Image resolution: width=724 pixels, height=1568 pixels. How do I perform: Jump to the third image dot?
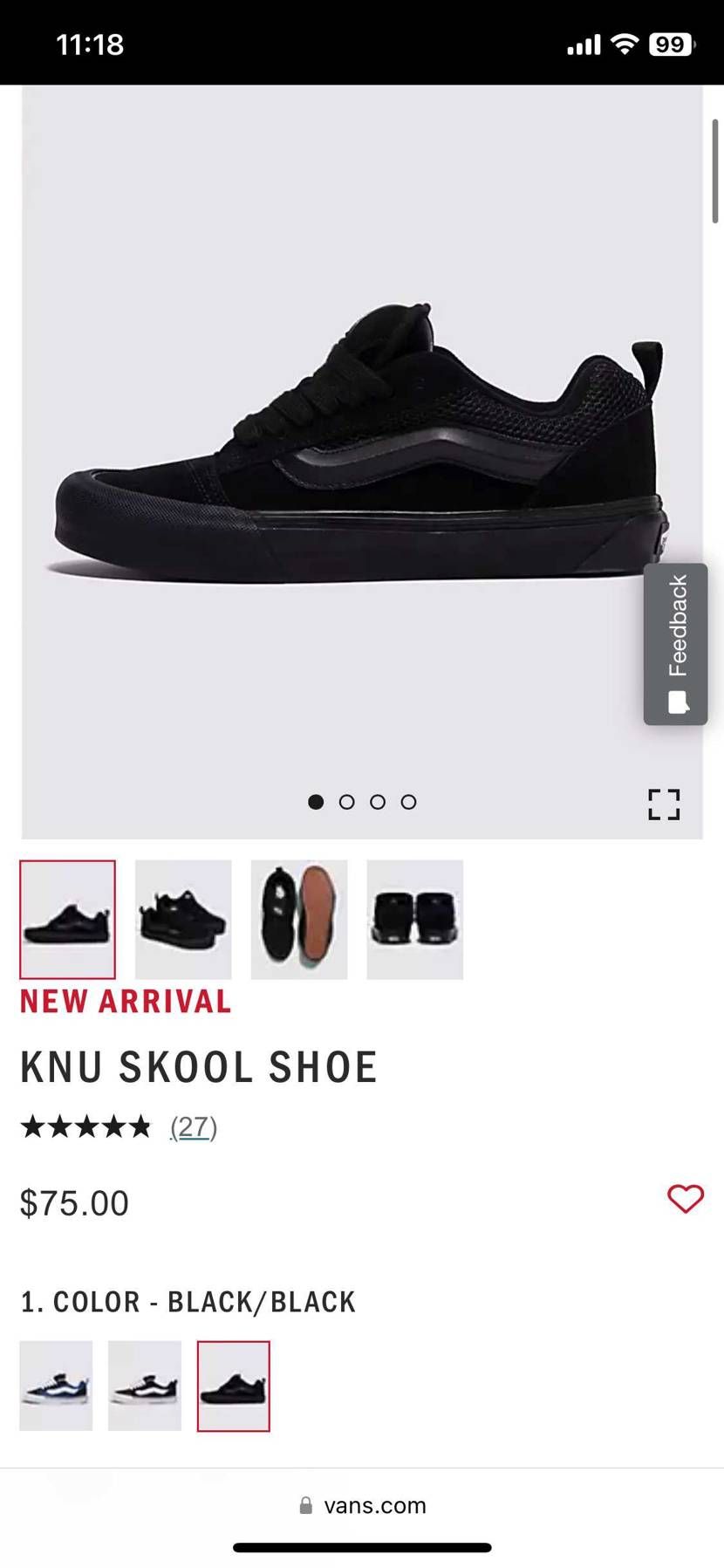[378, 802]
